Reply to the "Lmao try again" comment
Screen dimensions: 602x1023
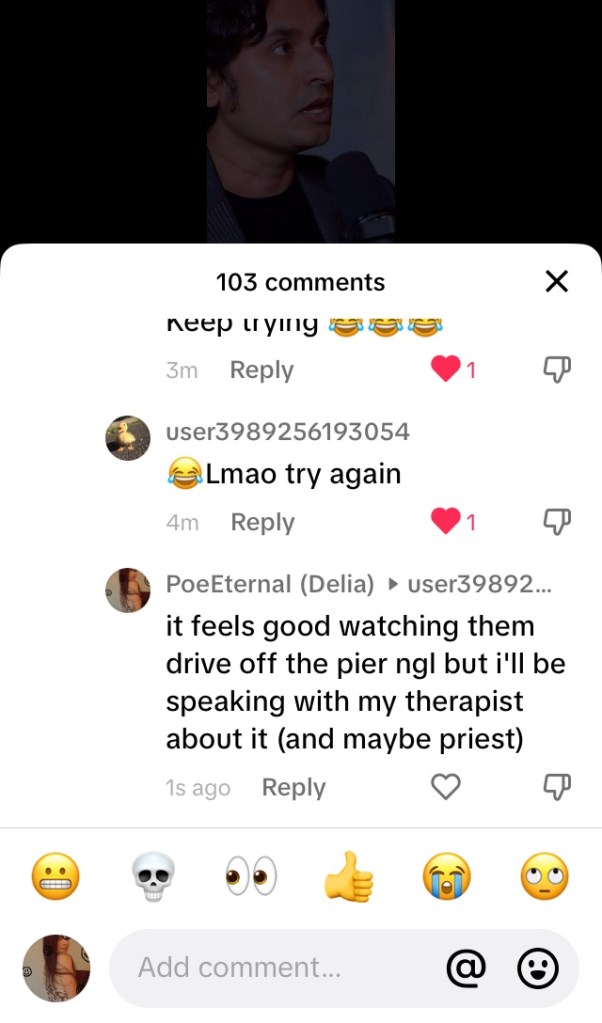[262, 522]
